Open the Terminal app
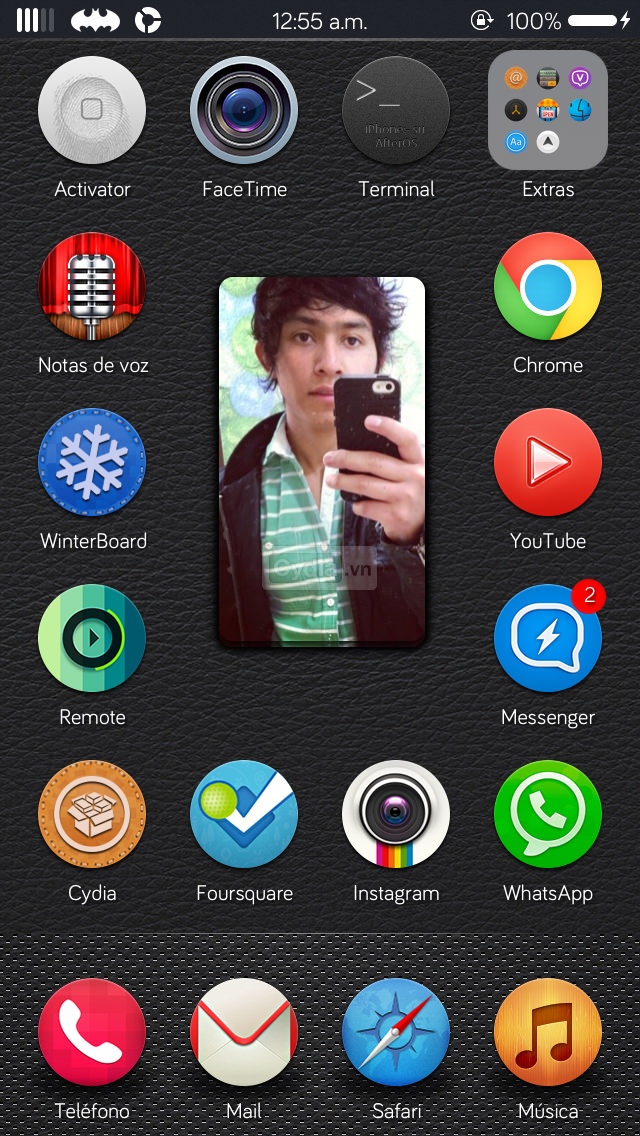This screenshot has height=1136, width=640. pos(396,110)
